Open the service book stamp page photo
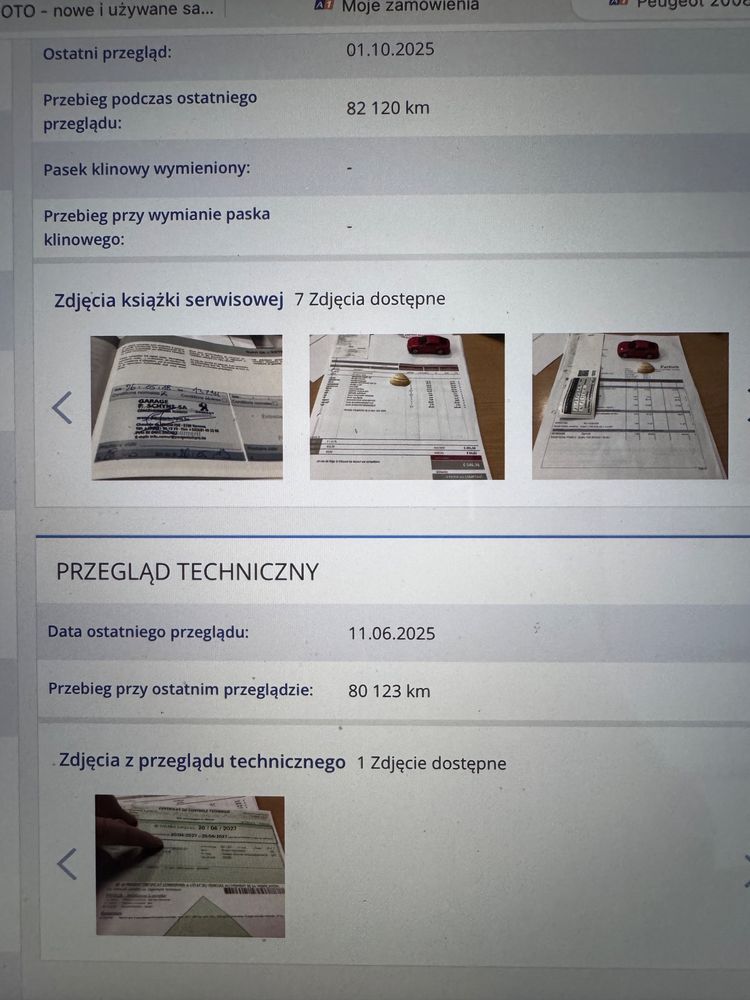 187,408
